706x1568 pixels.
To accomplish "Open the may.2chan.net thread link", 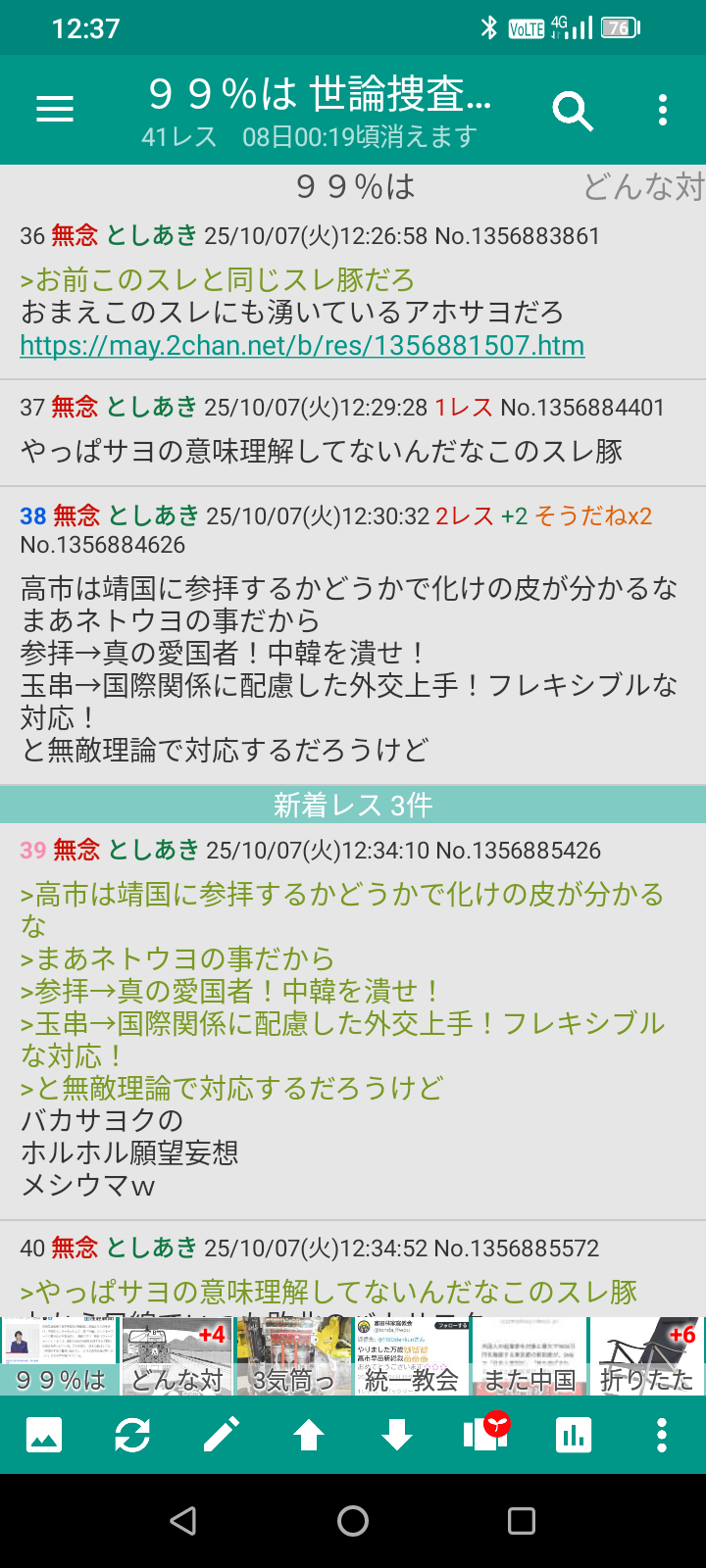I will [302, 346].
